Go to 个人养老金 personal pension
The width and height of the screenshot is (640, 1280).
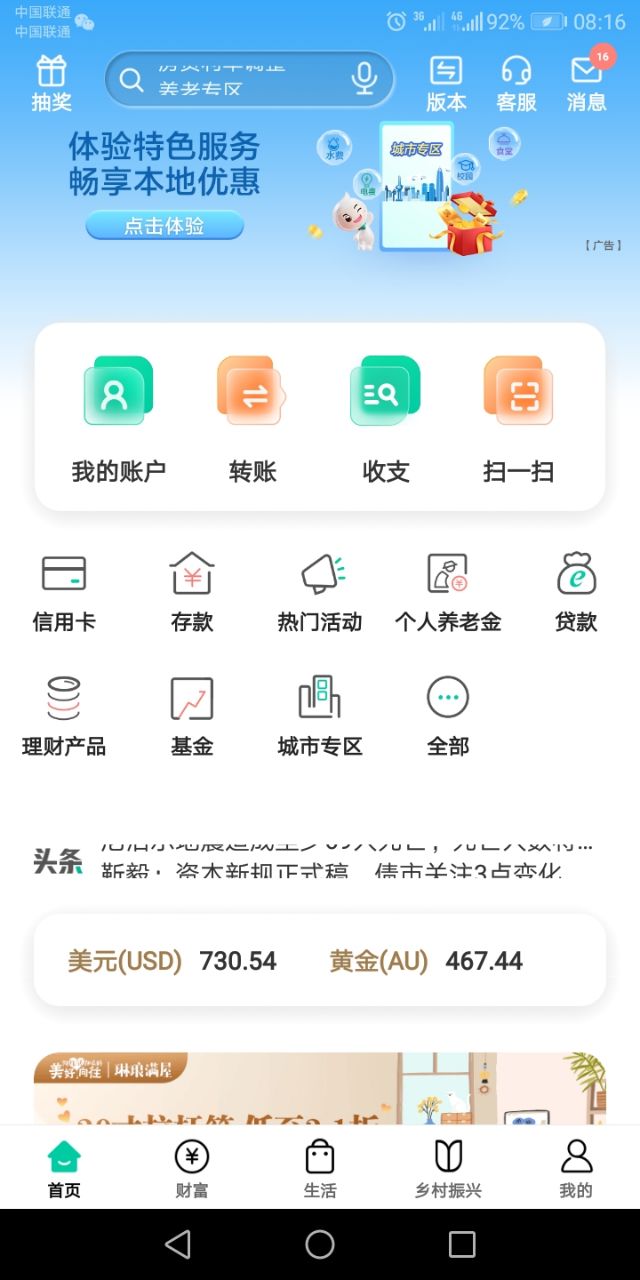(447, 592)
